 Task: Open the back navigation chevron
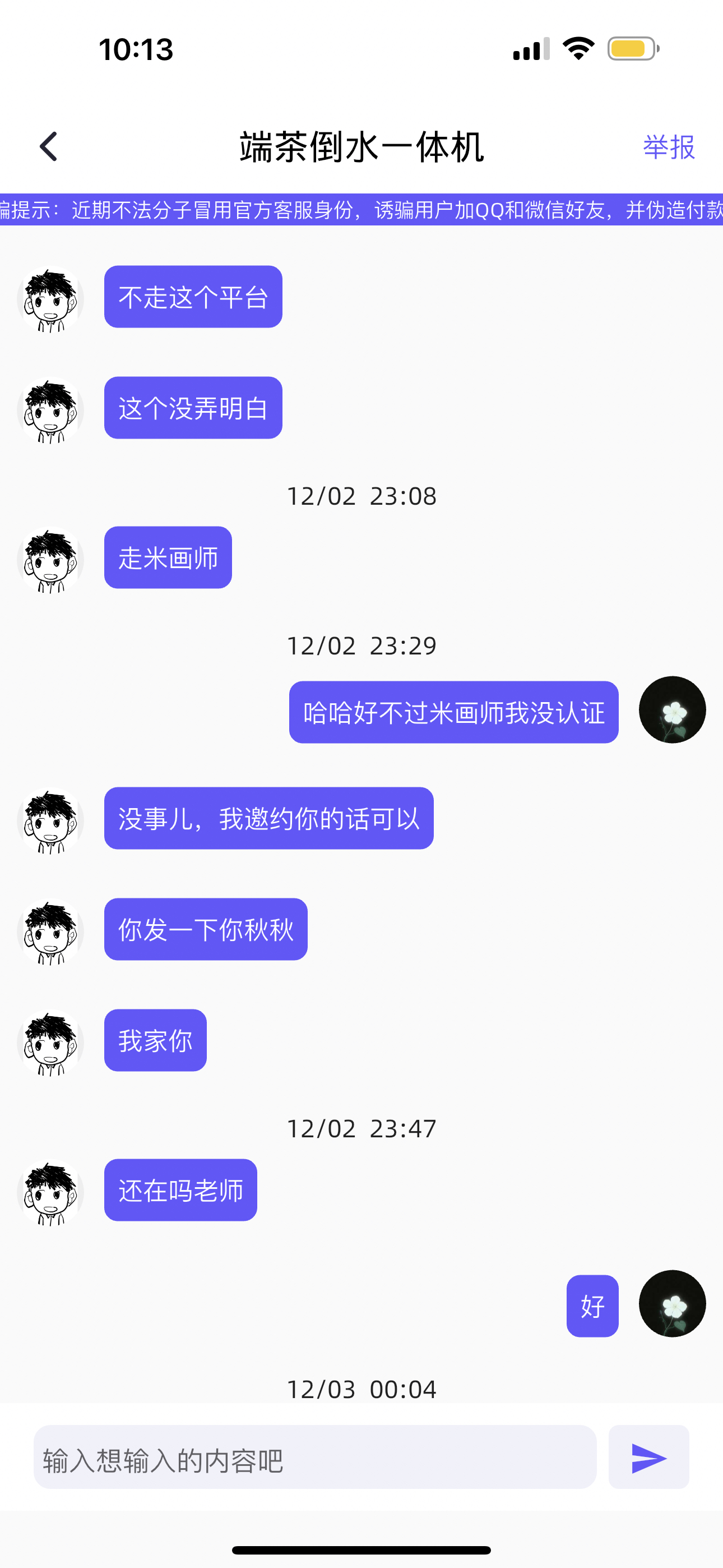[49, 146]
